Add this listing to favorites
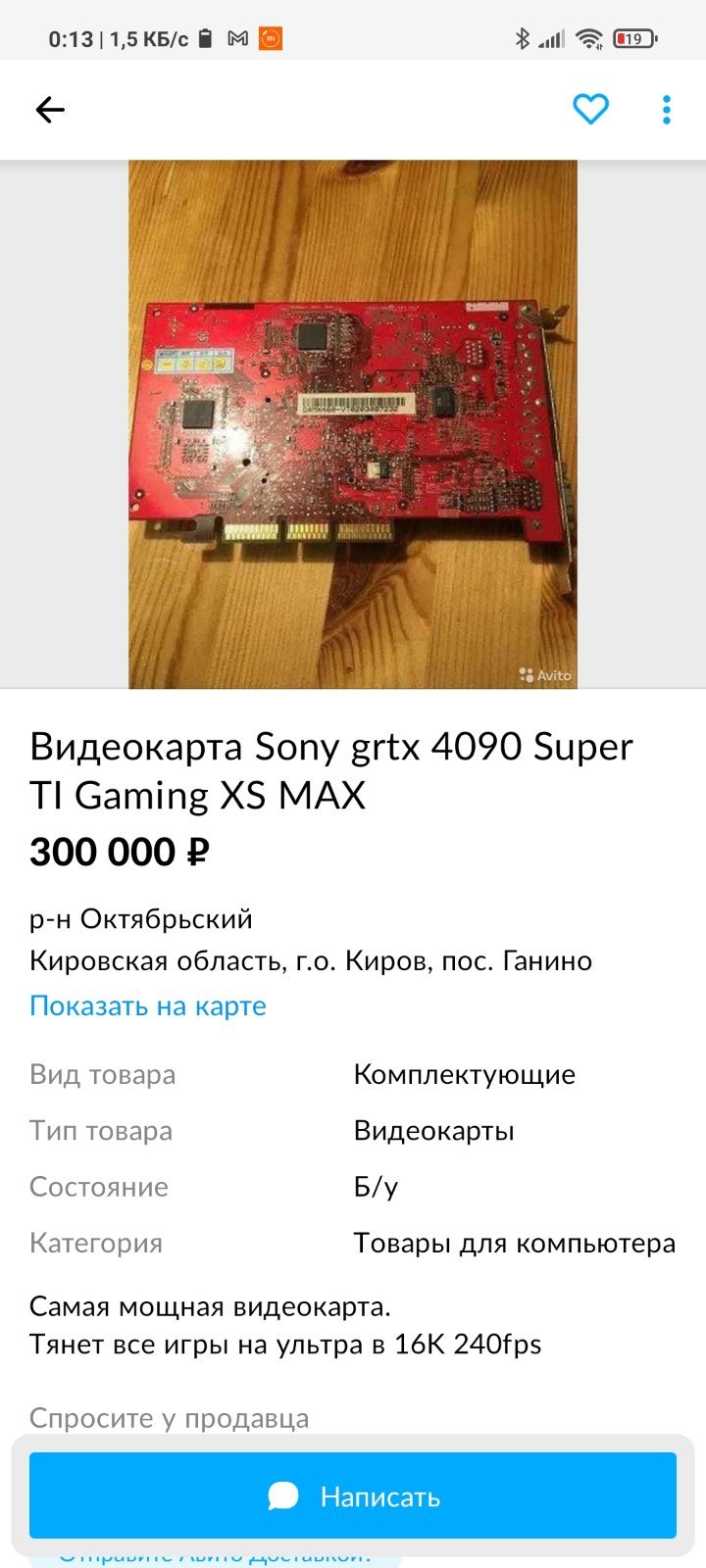The width and height of the screenshot is (706, 1568). click(590, 109)
